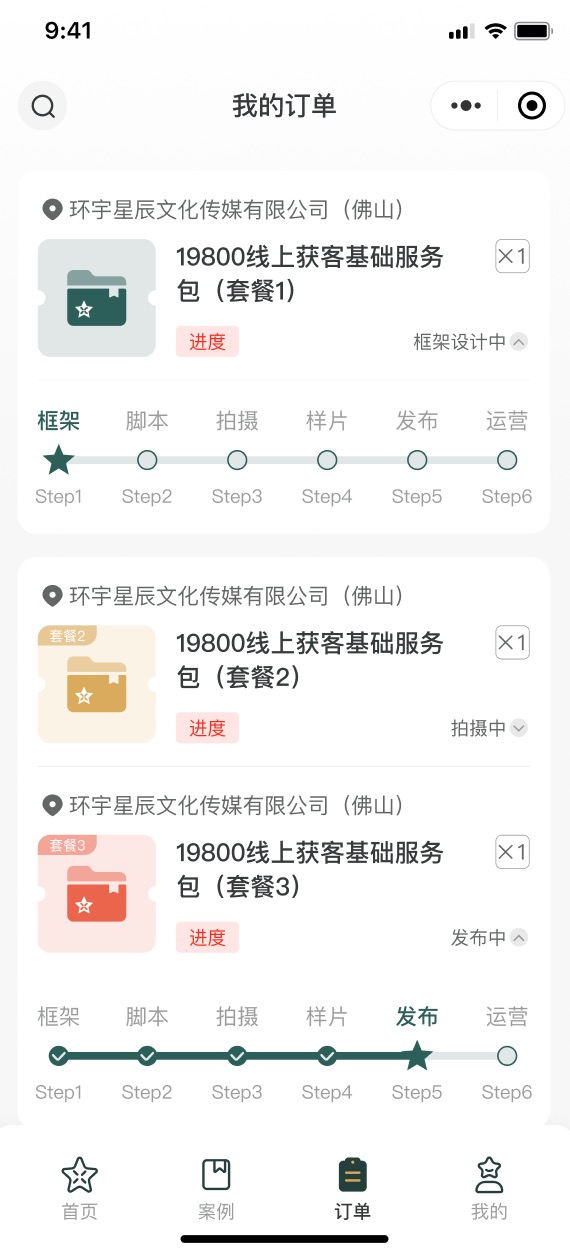
Task: Tap 进度 button for 套餐1
Action: (207, 342)
